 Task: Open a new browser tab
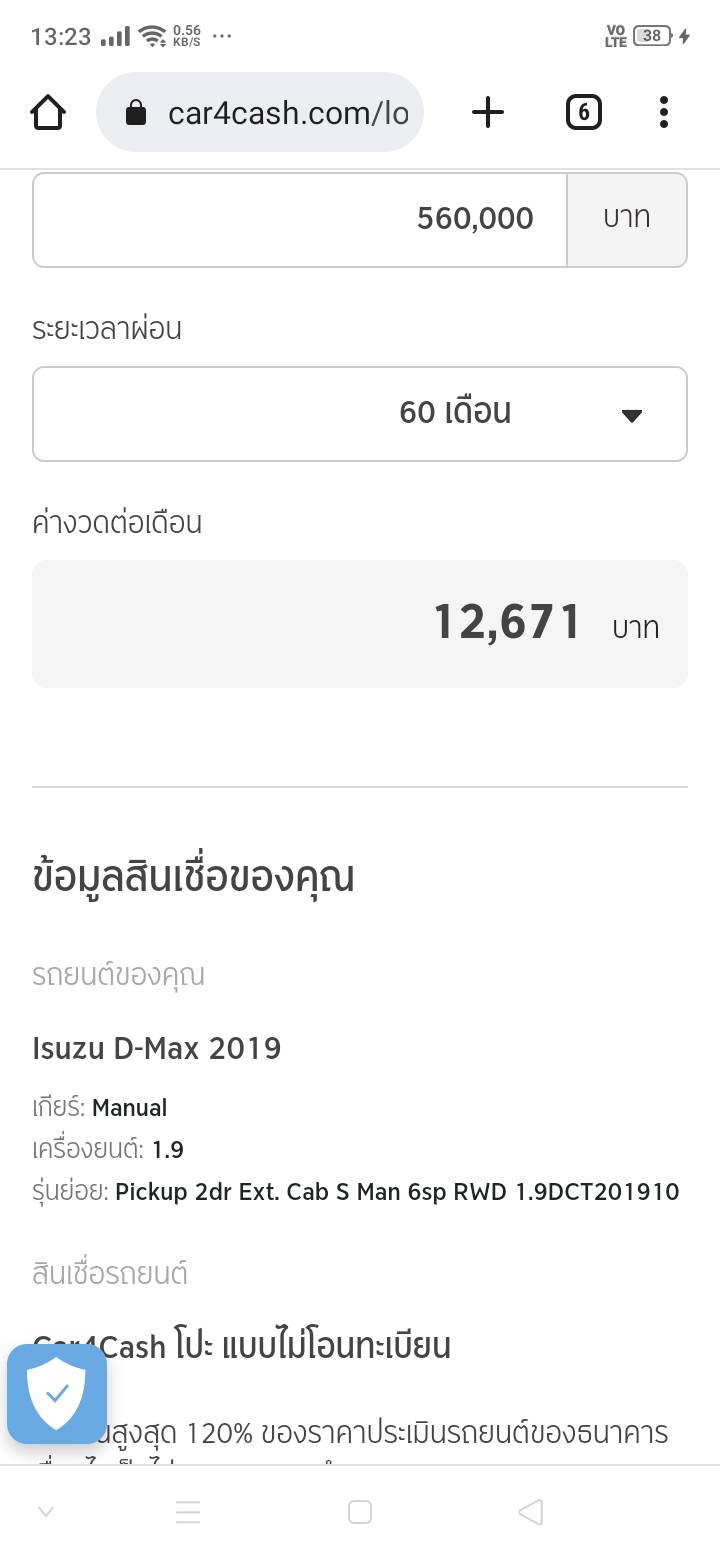487,113
